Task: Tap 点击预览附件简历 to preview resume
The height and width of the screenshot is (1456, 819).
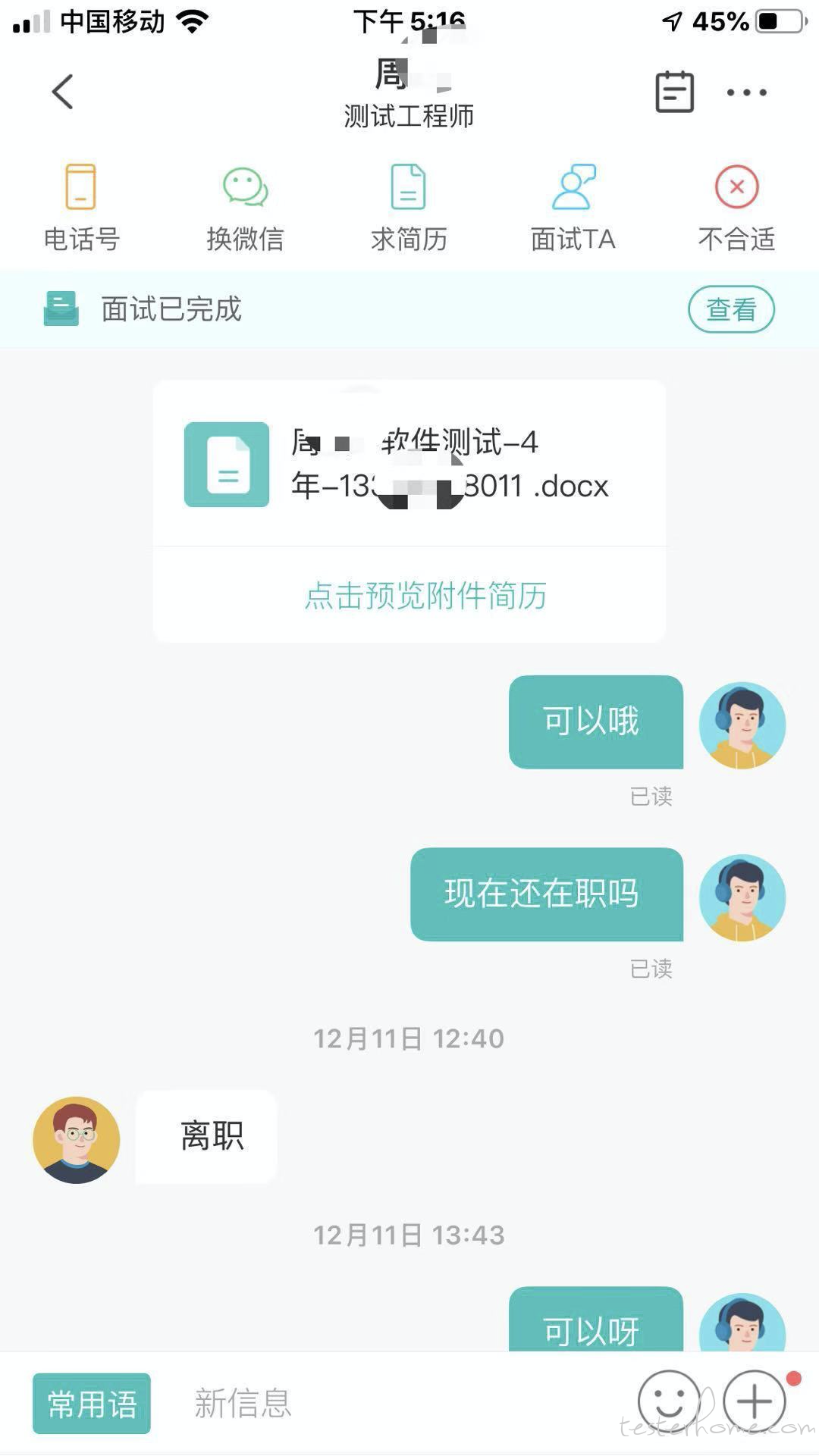Action: [x=425, y=596]
